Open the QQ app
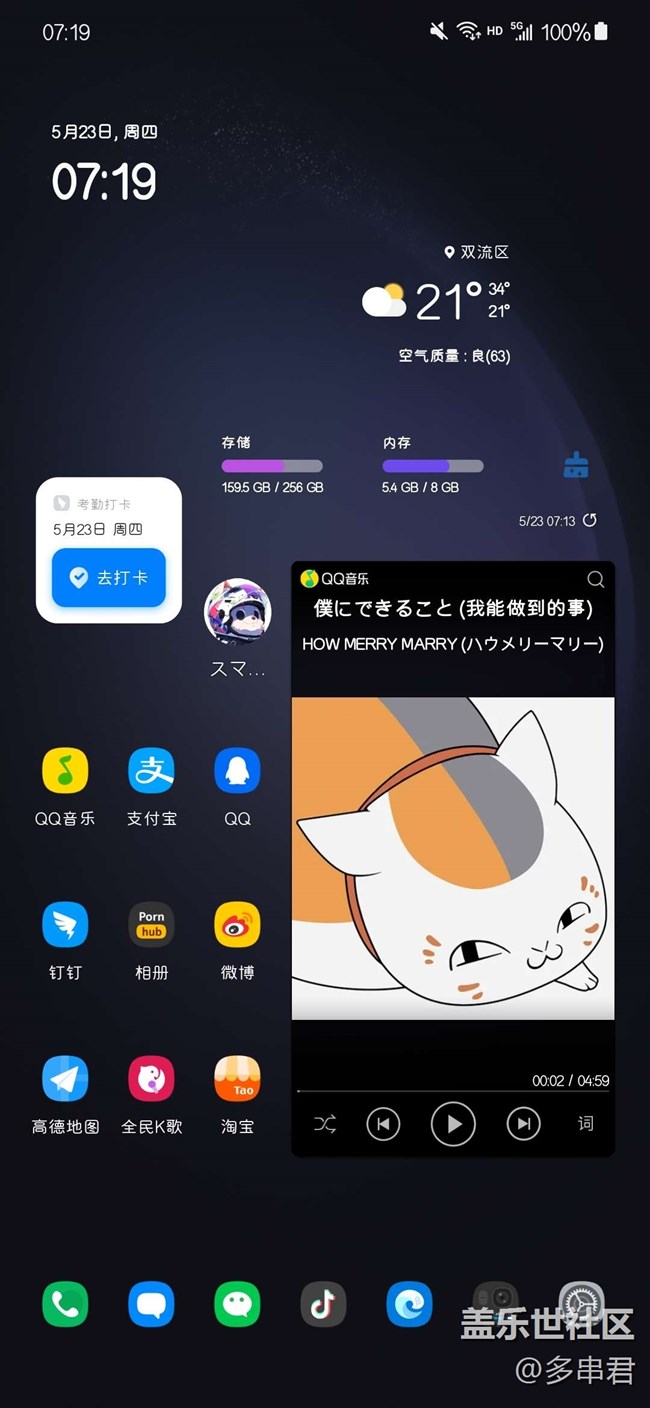The width and height of the screenshot is (650, 1408). (237, 771)
